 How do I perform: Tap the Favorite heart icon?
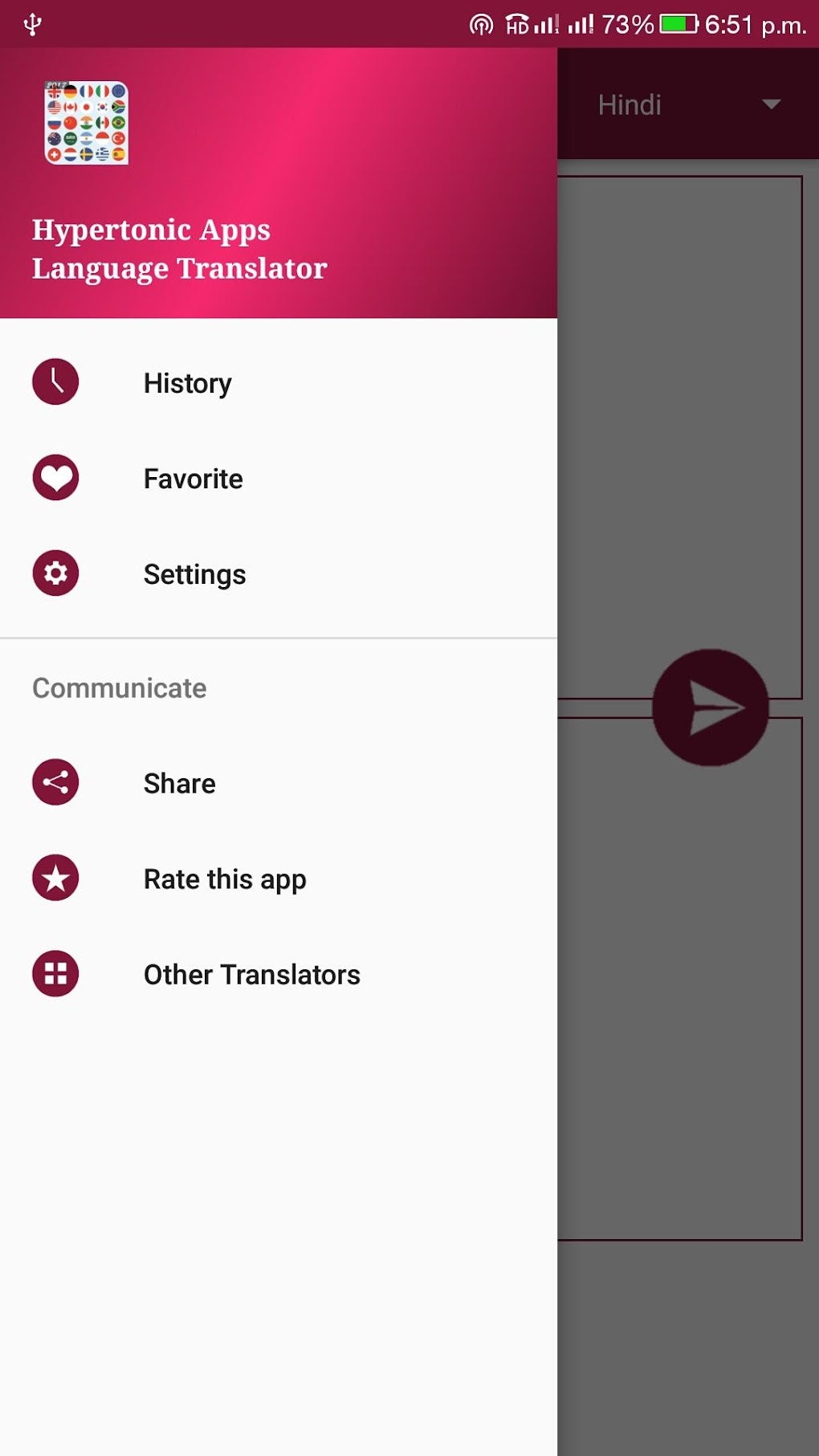tap(55, 478)
